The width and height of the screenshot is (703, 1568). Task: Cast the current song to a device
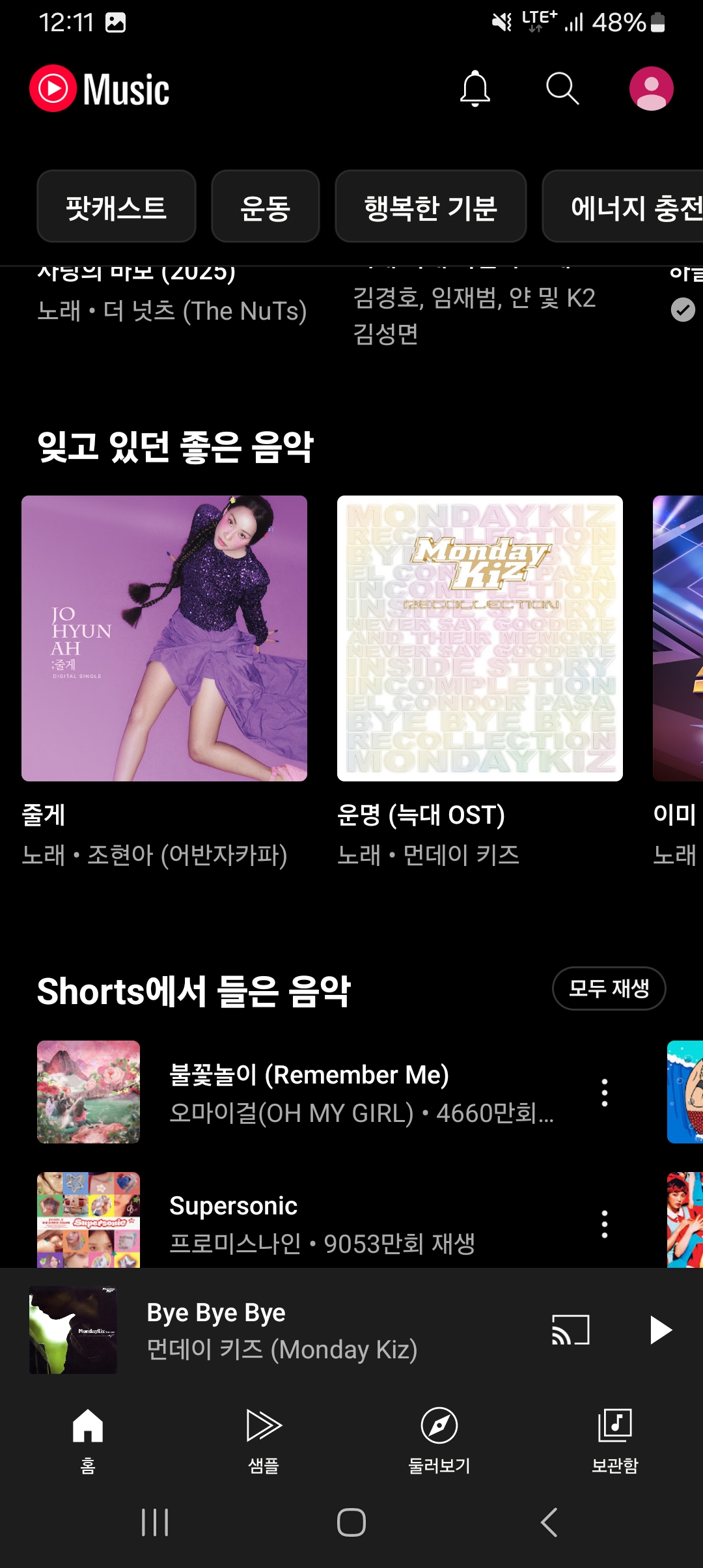coord(571,1330)
